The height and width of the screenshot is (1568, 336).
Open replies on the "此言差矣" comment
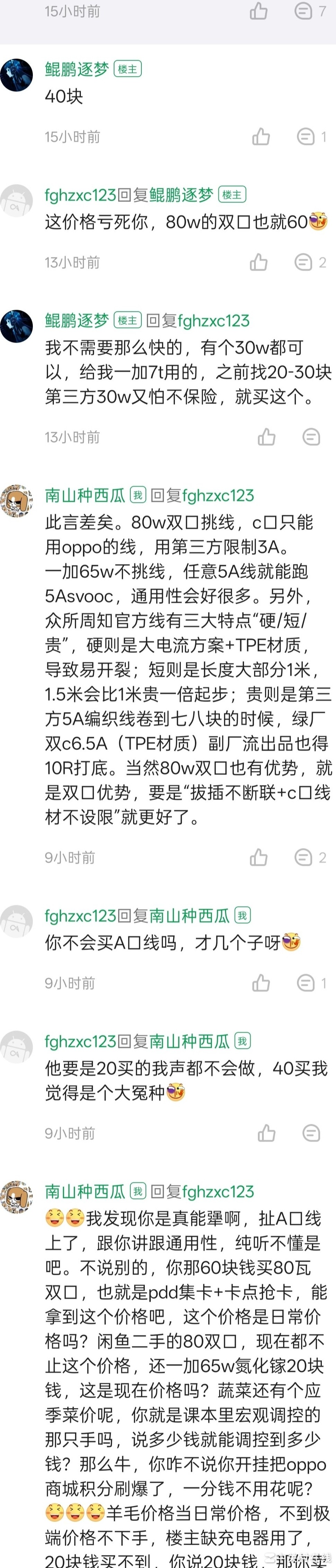304,858
